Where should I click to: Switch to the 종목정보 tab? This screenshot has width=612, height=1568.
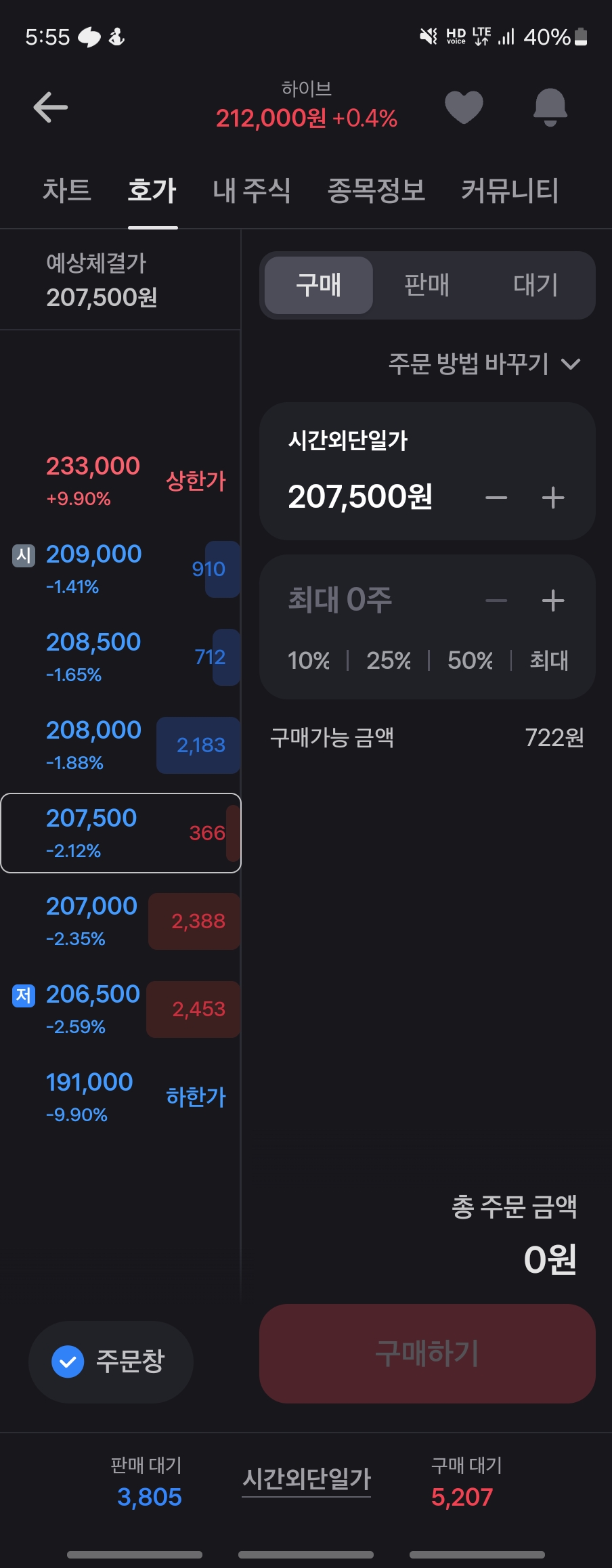[376, 190]
